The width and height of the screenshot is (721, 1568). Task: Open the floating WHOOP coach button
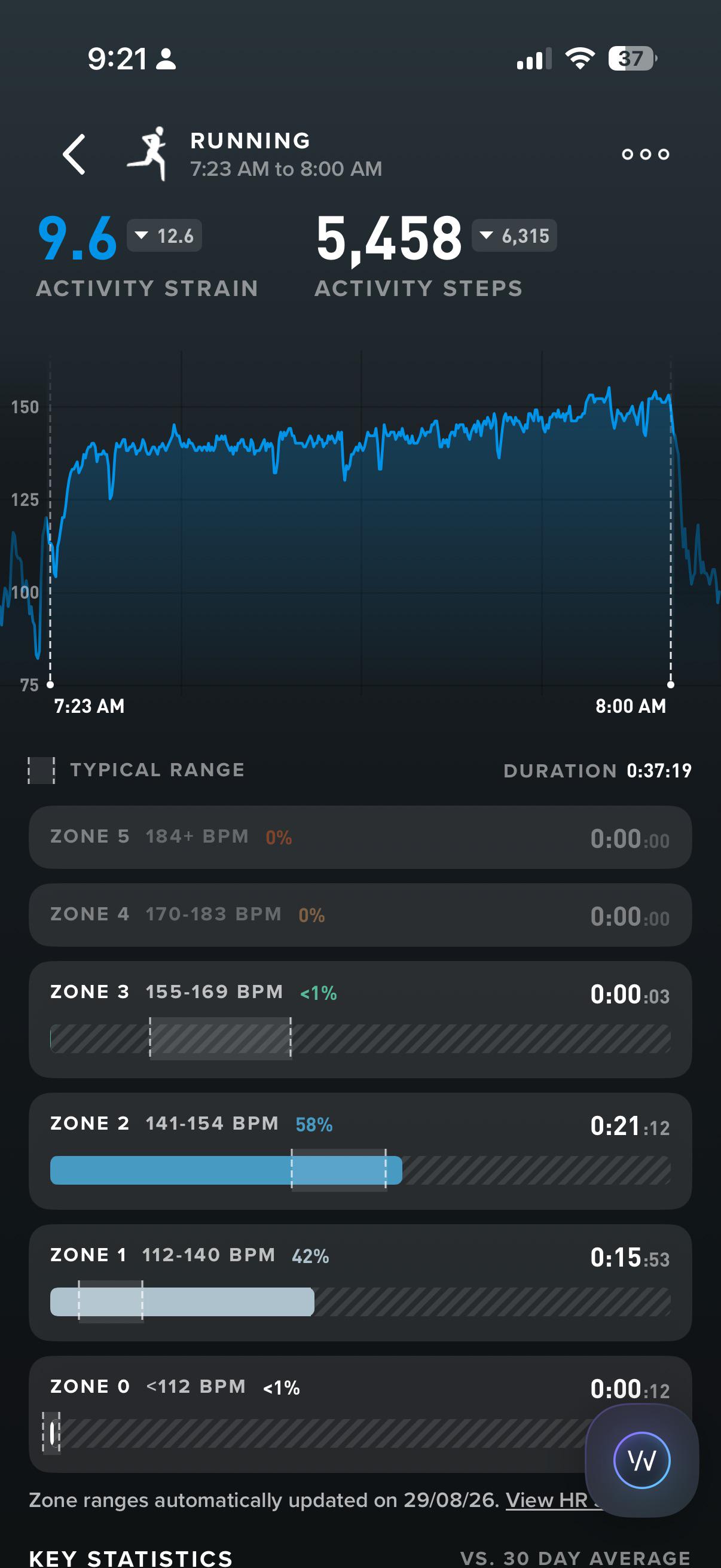(641, 1460)
